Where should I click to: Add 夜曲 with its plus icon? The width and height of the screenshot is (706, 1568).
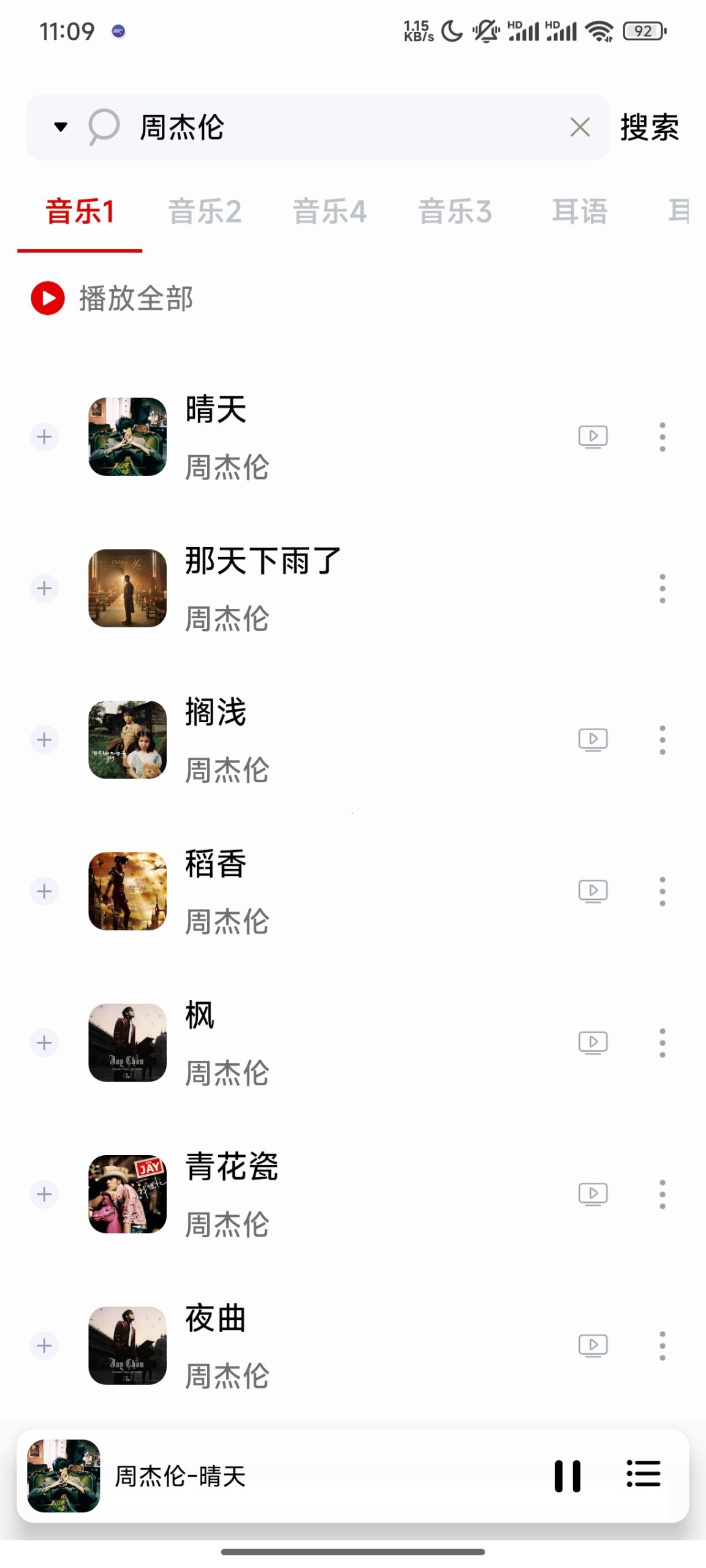(x=44, y=1345)
